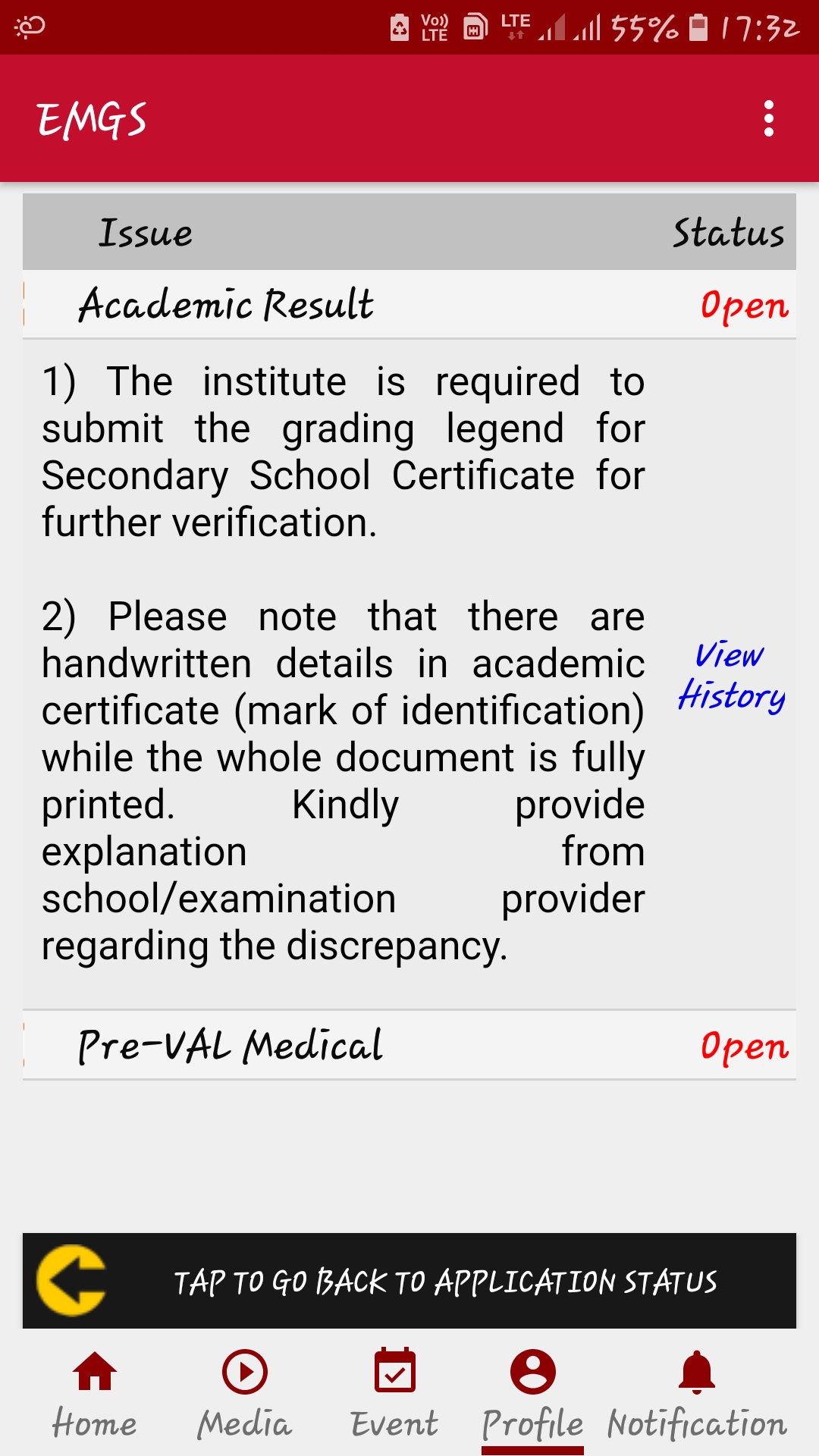This screenshot has width=819, height=1456.
Task: Open View History for Academic Result
Action: coord(731,676)
